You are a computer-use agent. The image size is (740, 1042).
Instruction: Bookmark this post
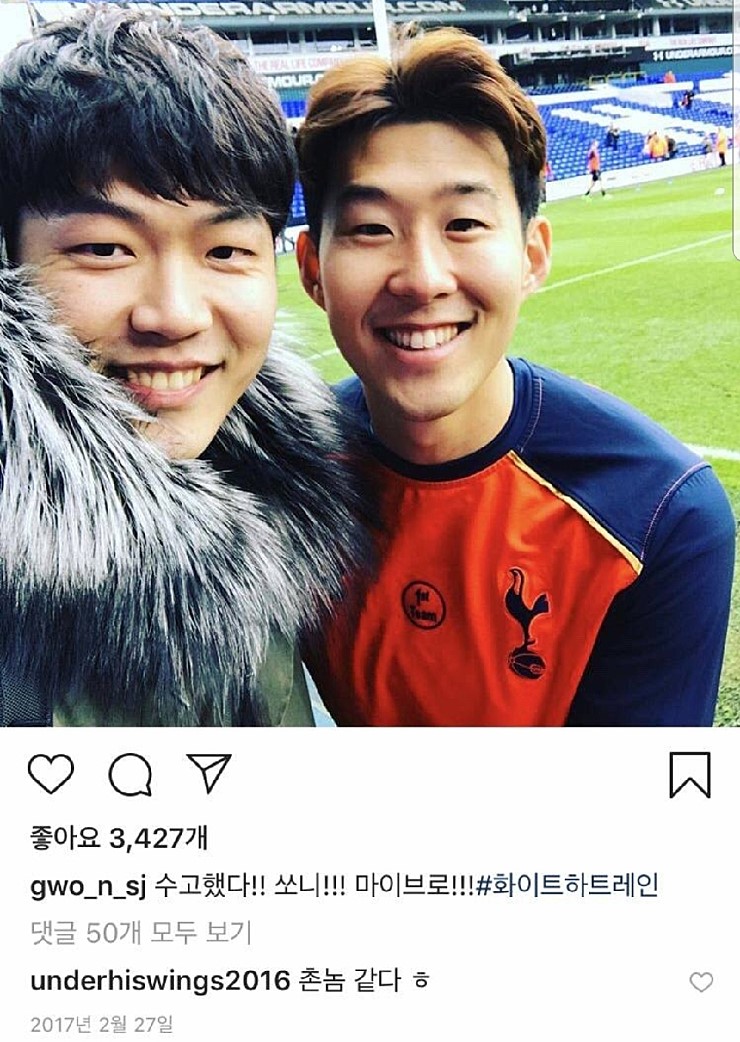(689, 774)
